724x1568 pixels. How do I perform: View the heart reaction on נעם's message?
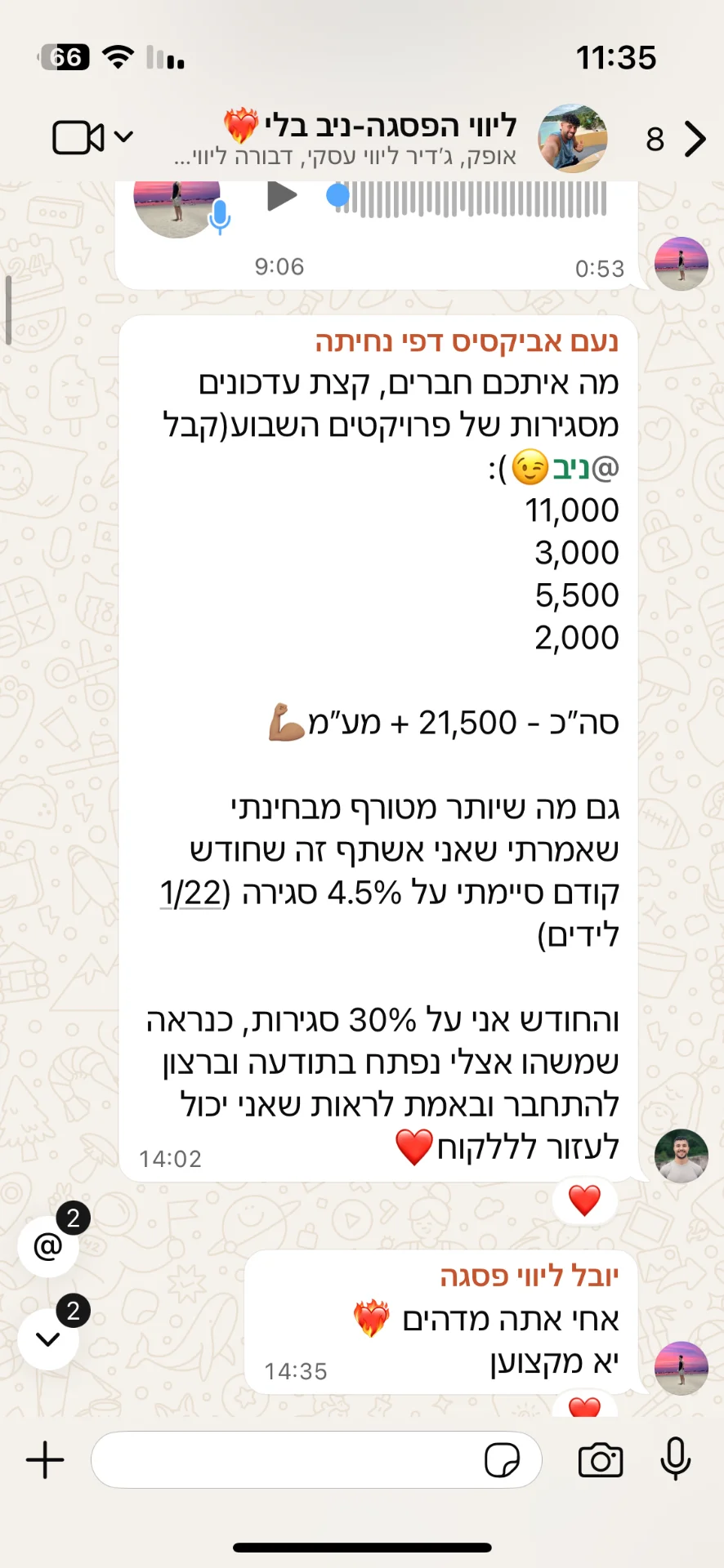pyautogui.click(x=584, y=1200)
